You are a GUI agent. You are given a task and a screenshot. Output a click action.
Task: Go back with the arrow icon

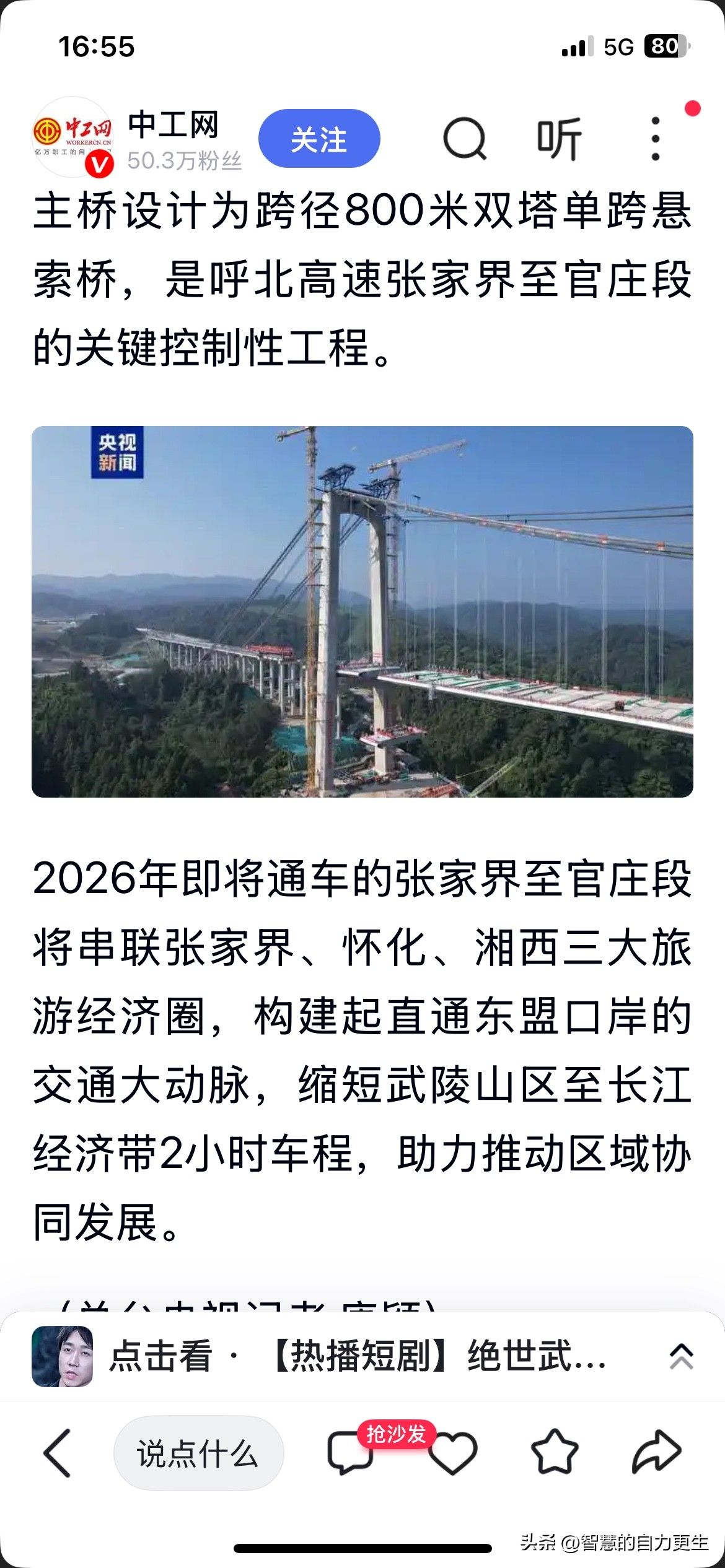coord(57,1453)
